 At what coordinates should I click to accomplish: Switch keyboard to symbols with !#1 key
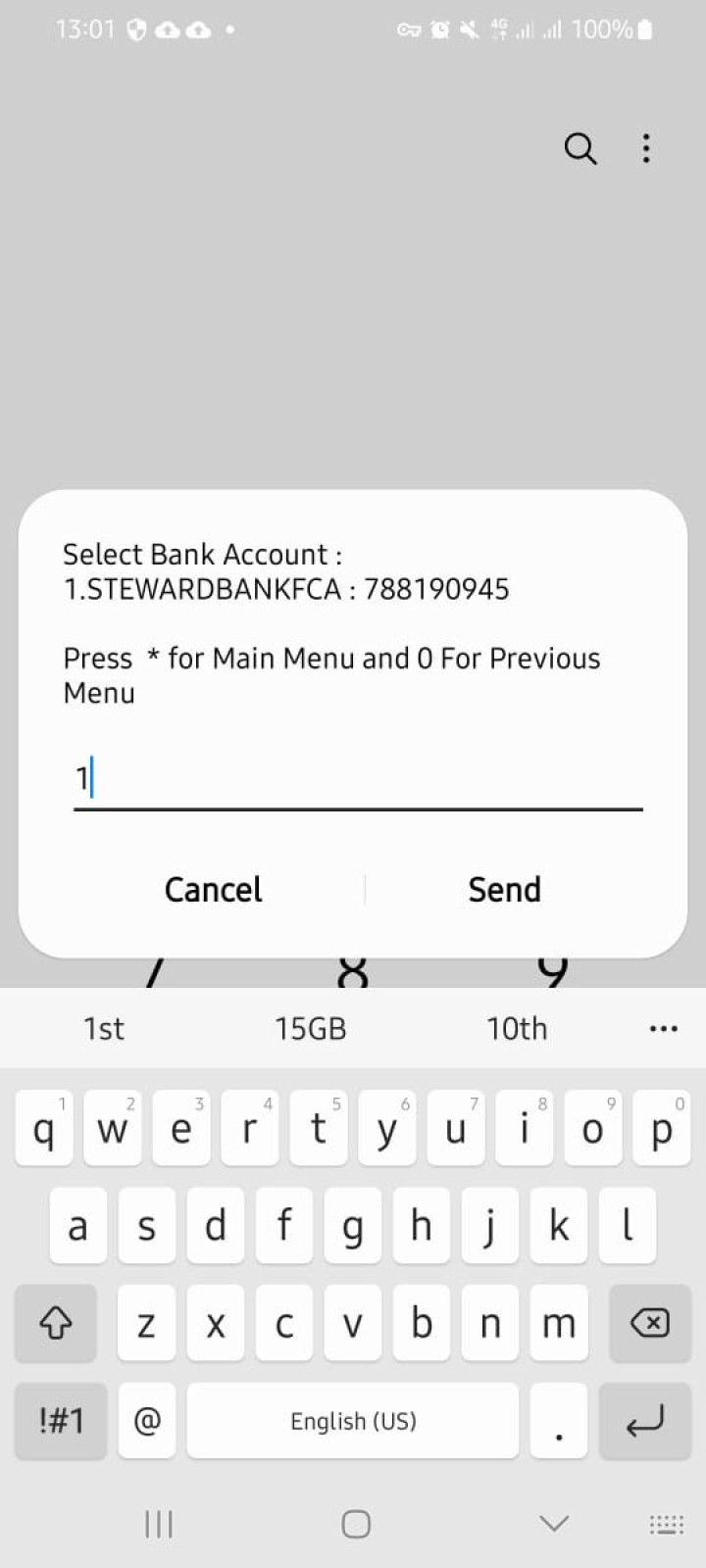coord(61,1420)
